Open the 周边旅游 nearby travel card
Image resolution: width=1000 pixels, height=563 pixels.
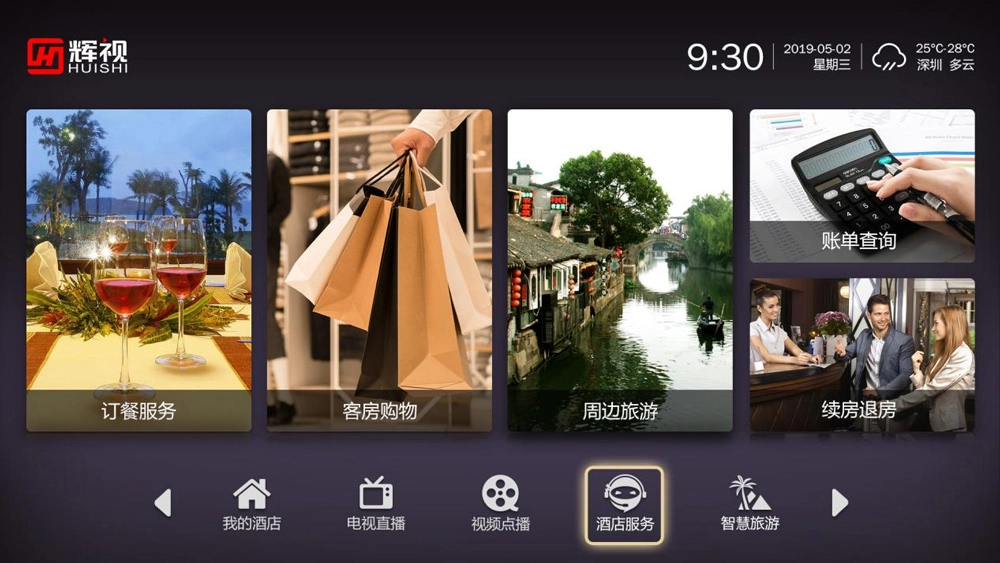(x=620, y=270)
